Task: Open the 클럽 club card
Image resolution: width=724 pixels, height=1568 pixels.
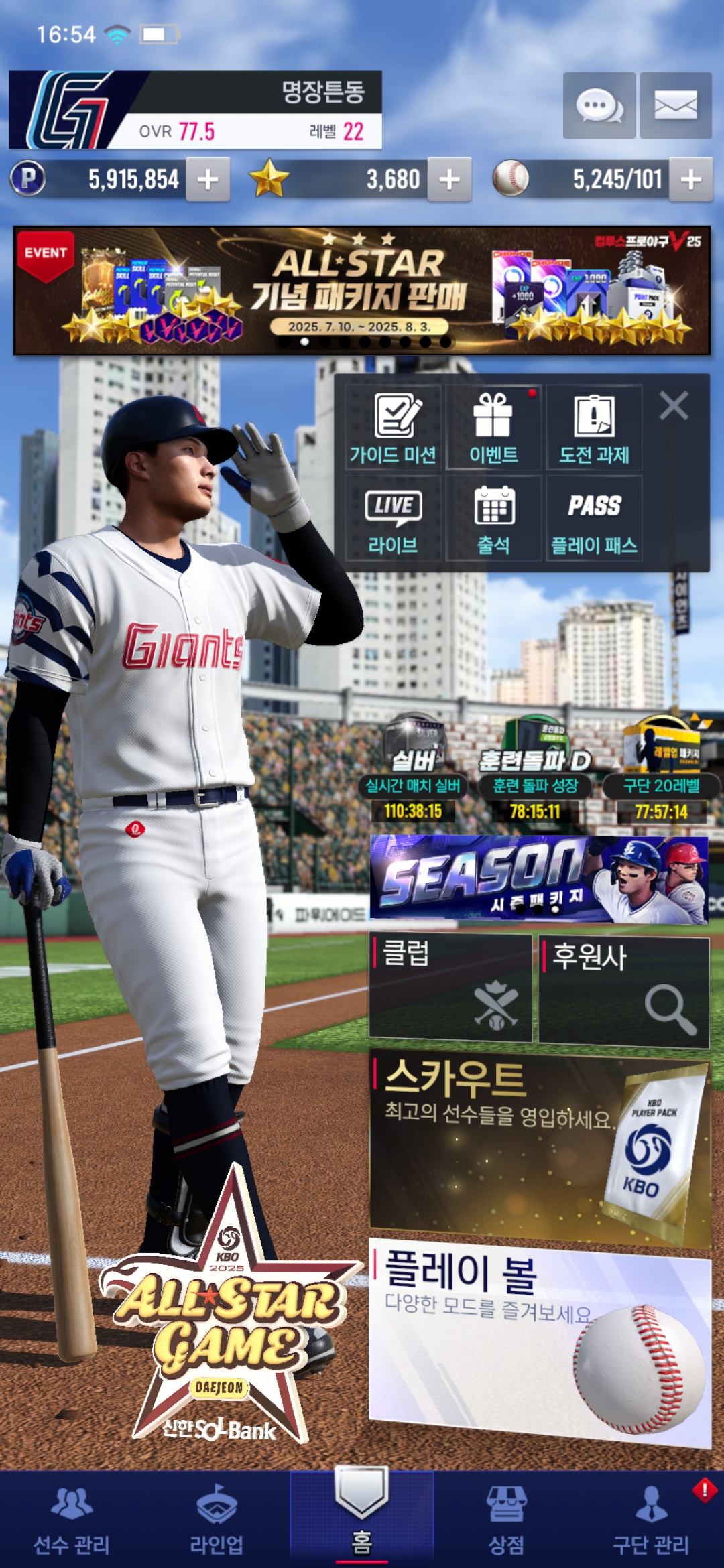Action: coord(450,988)
